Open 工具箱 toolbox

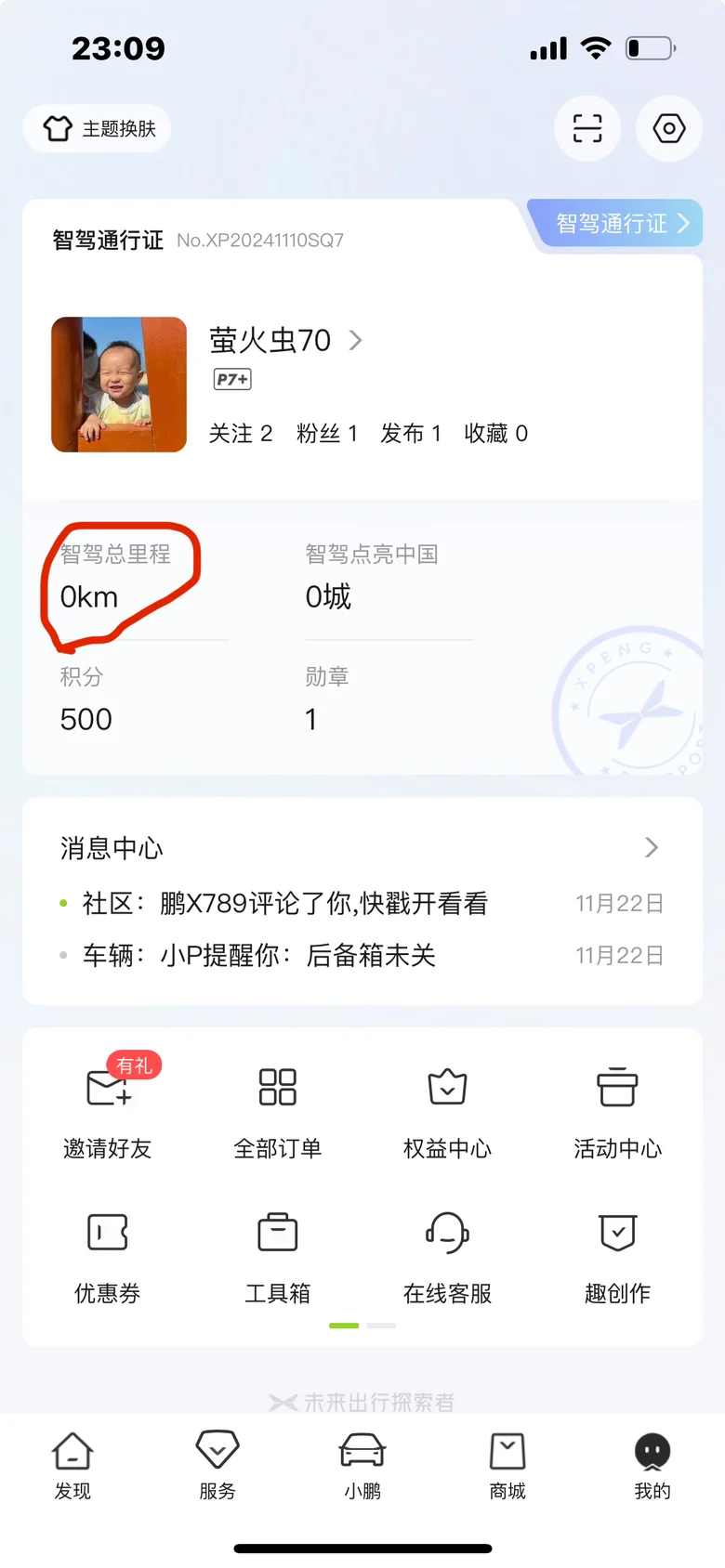click(277, 1254)
